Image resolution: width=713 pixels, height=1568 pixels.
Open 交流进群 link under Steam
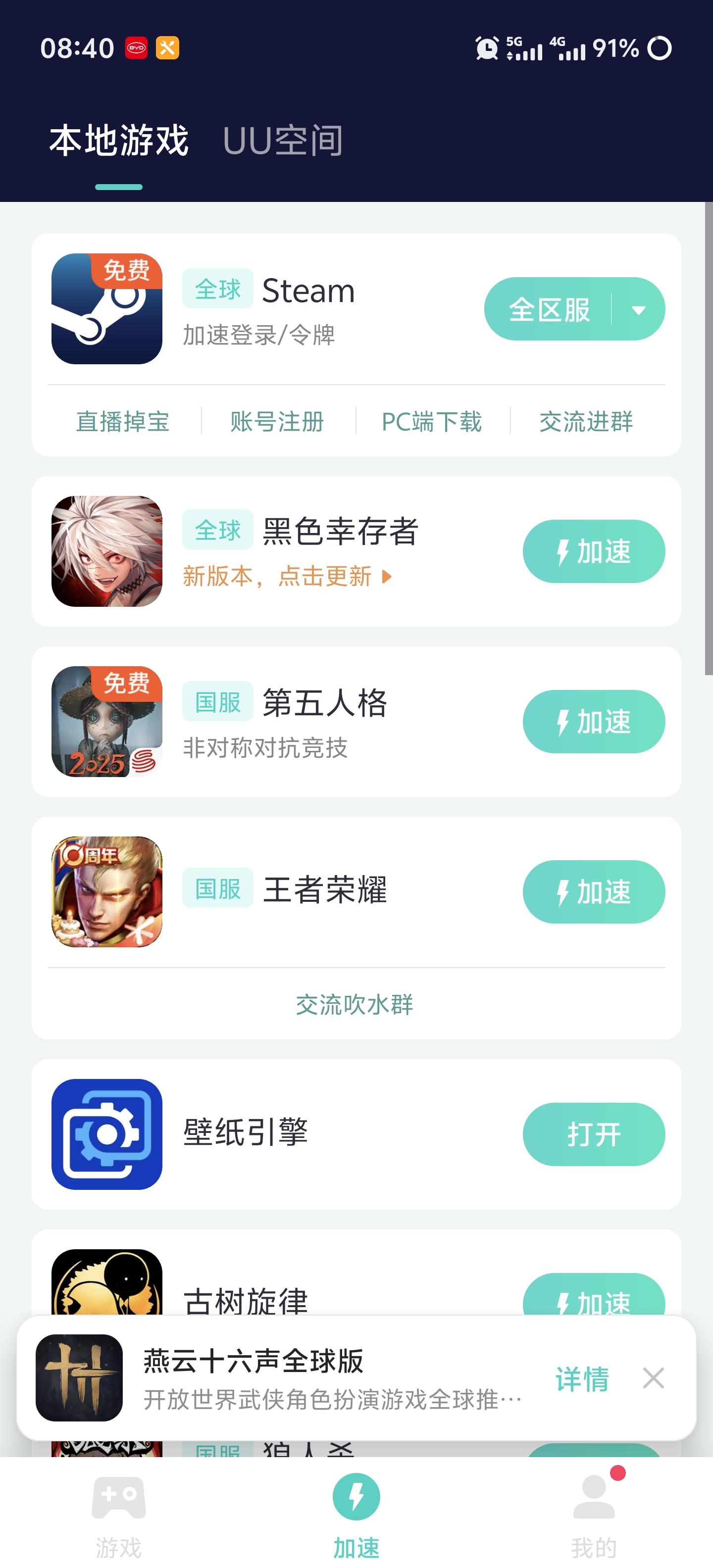click(586, 421)
